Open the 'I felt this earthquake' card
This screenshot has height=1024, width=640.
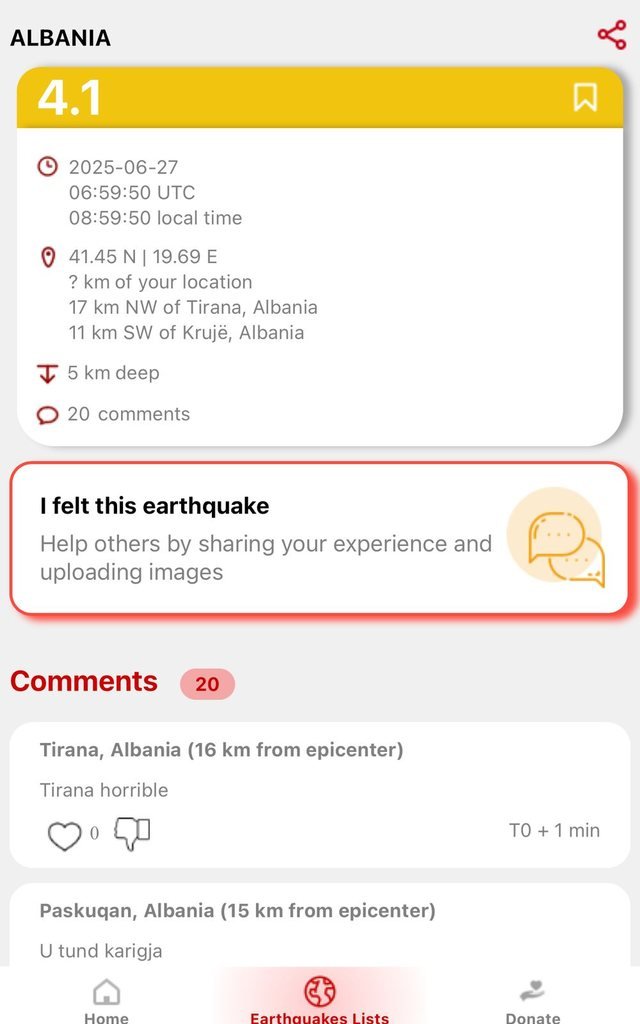(319, 538)
